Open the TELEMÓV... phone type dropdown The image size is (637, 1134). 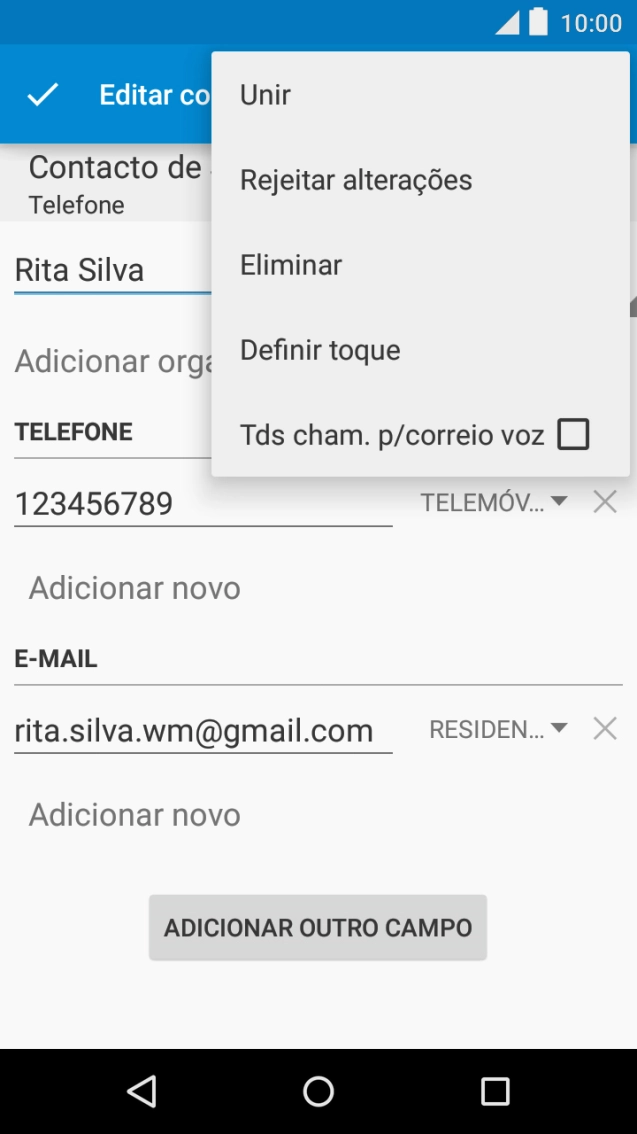tap(494, 503)
